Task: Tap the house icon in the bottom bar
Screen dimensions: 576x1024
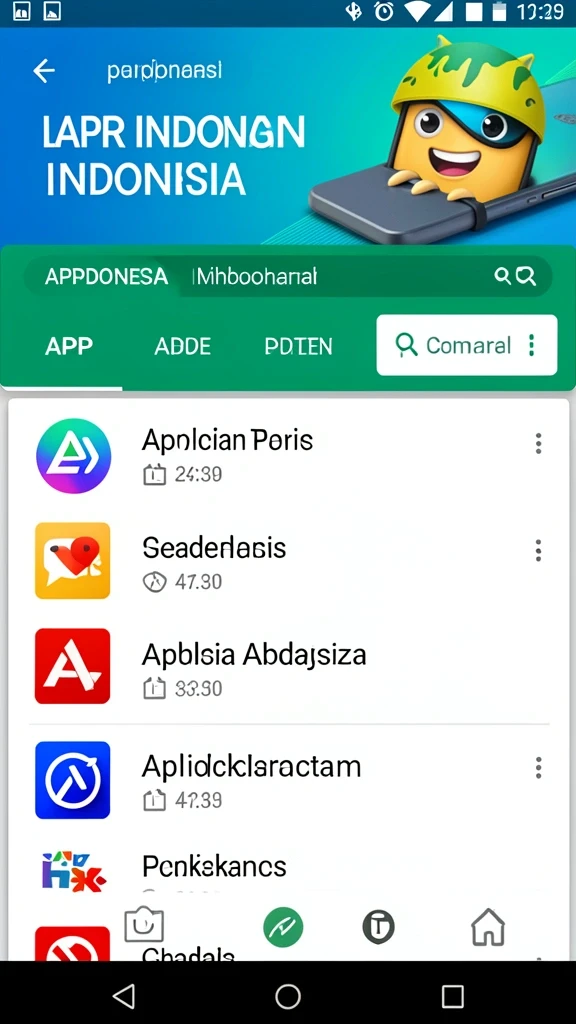Action: point(488,927)
